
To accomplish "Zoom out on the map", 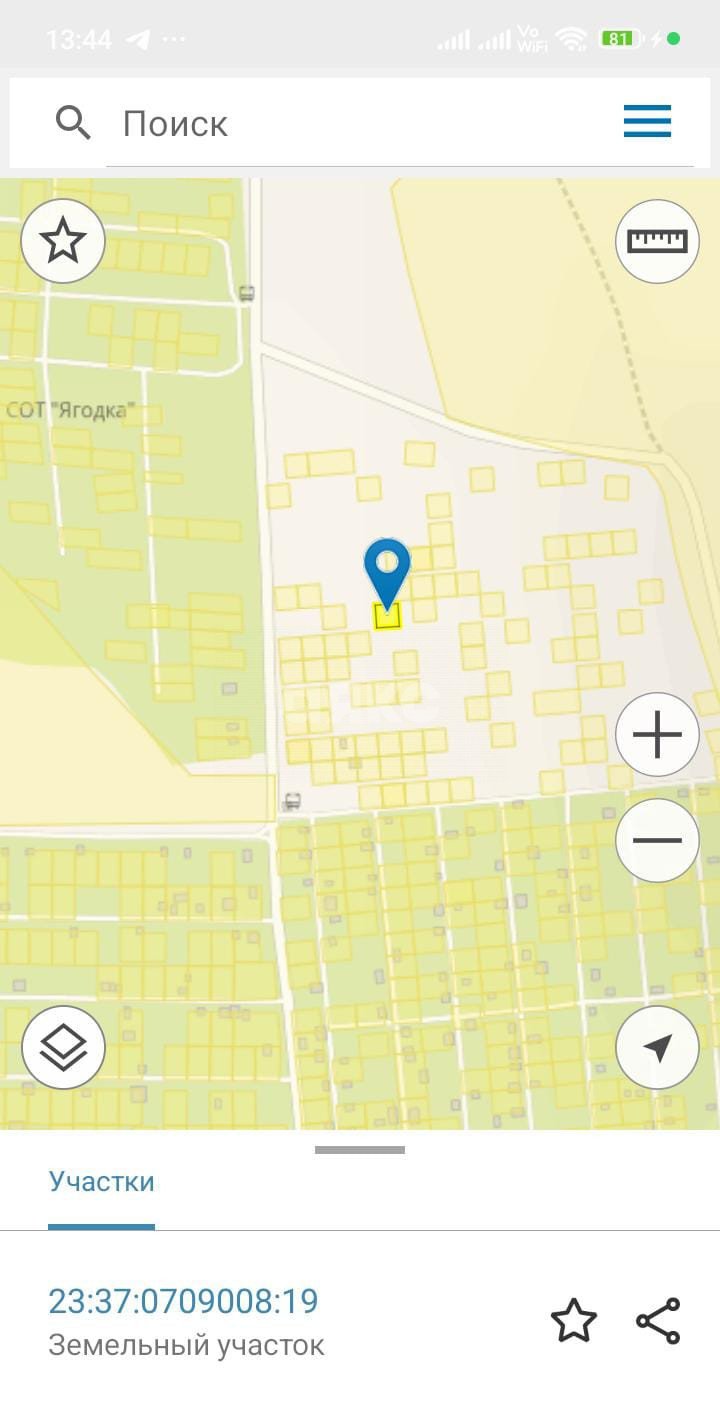I will click(657, 840).
